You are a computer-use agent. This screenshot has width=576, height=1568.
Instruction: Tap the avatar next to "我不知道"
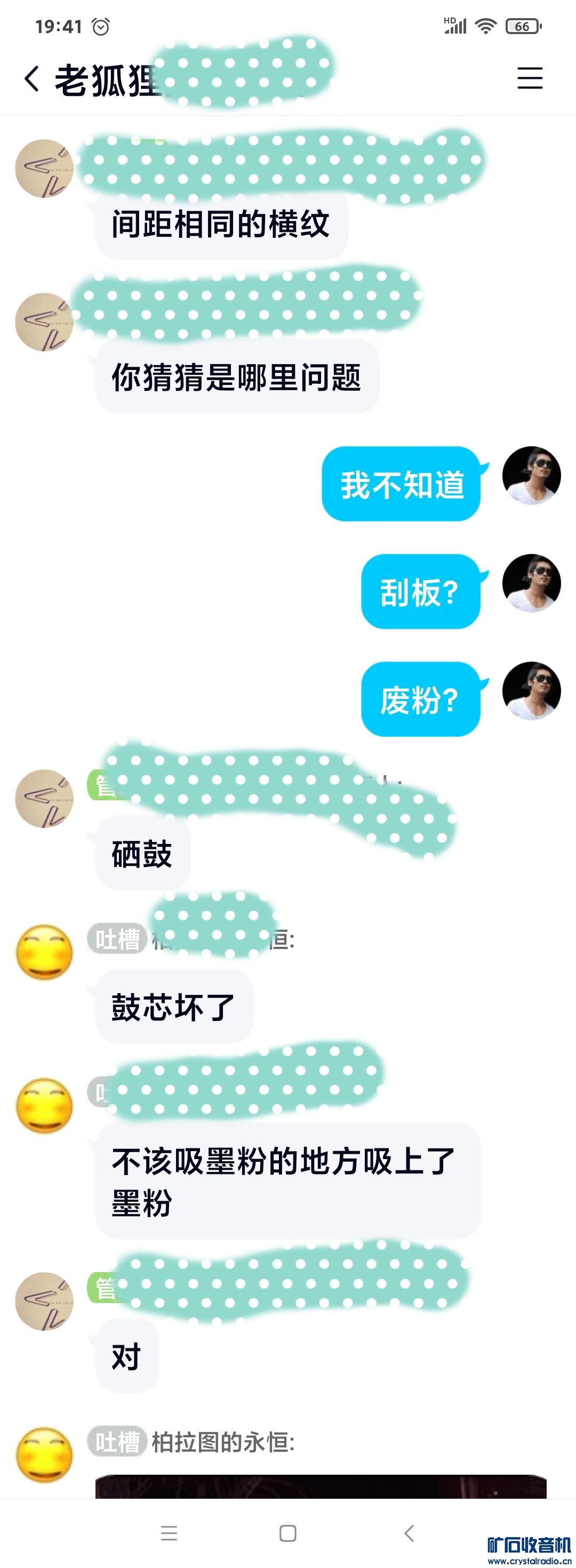(531, 476)
